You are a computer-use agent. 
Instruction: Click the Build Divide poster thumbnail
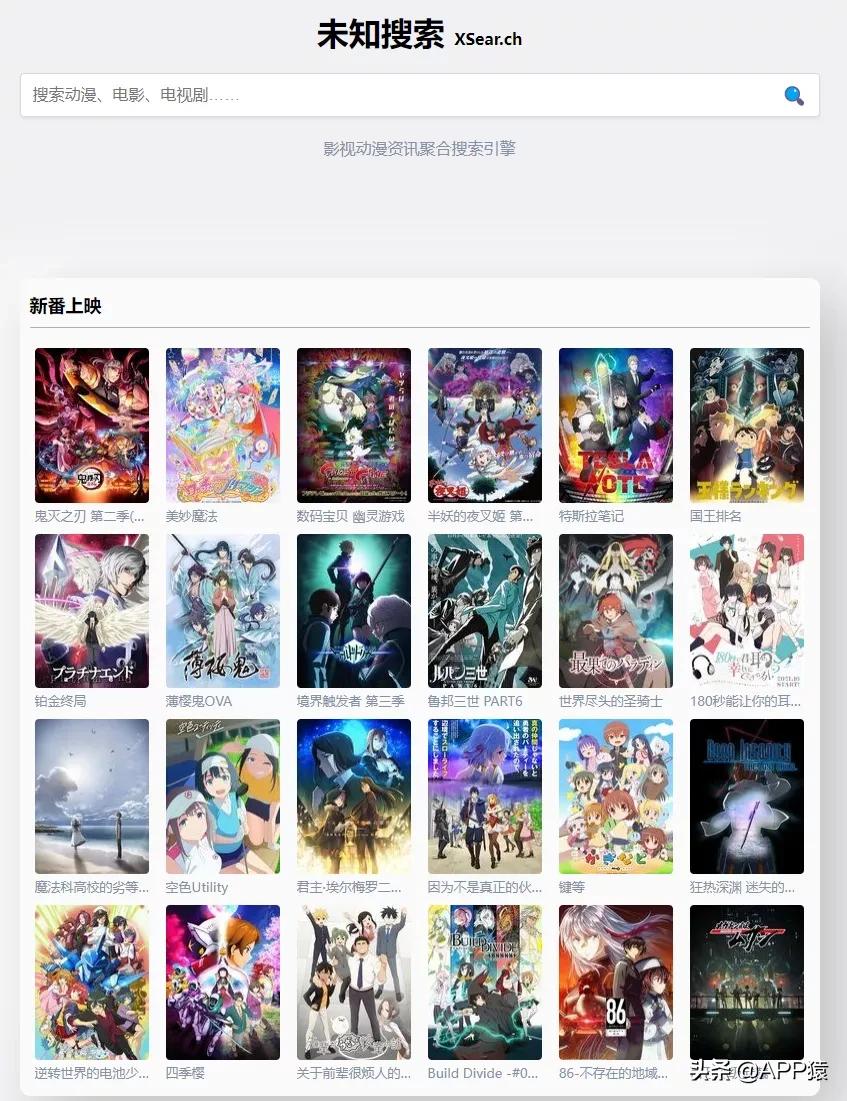(484, 981)
